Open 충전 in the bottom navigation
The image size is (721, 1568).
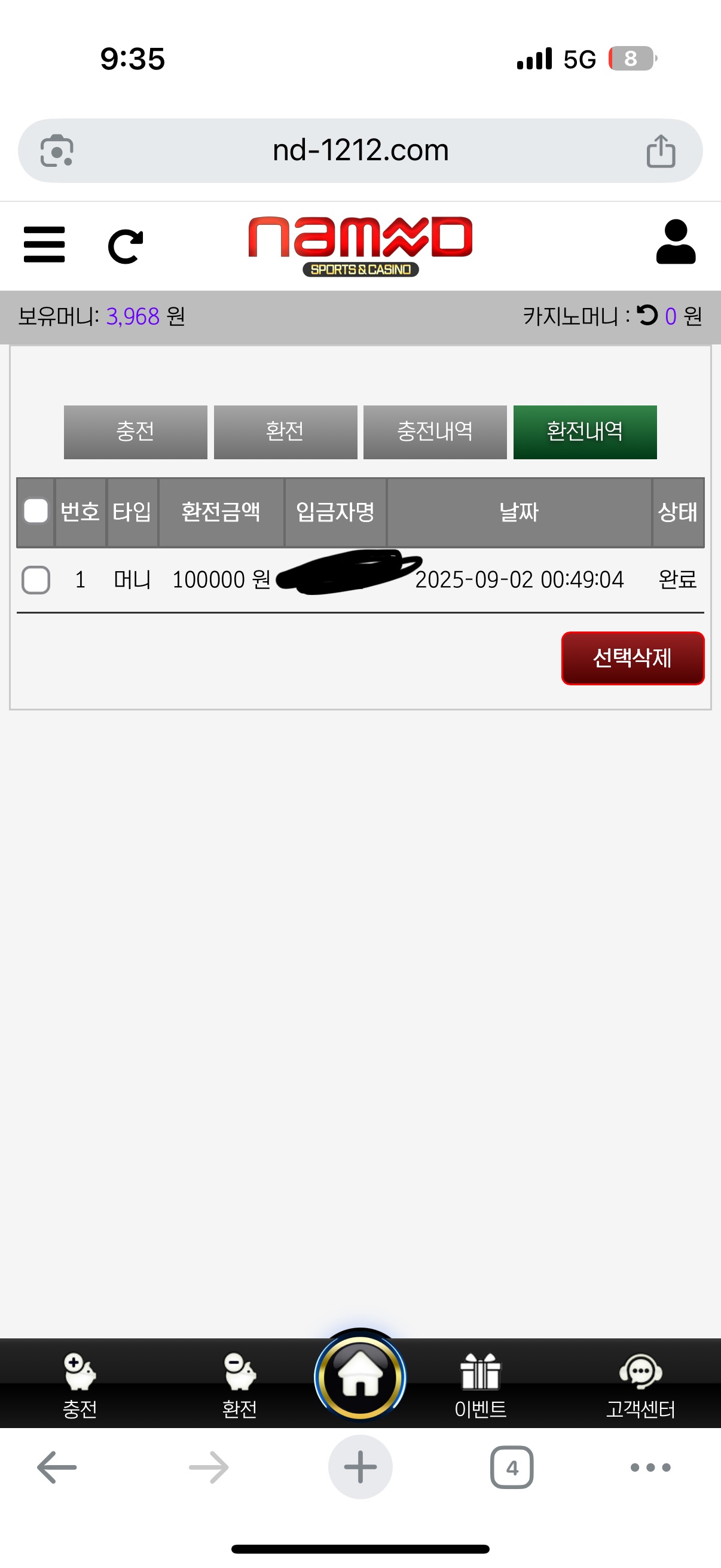click(80, 1386)
